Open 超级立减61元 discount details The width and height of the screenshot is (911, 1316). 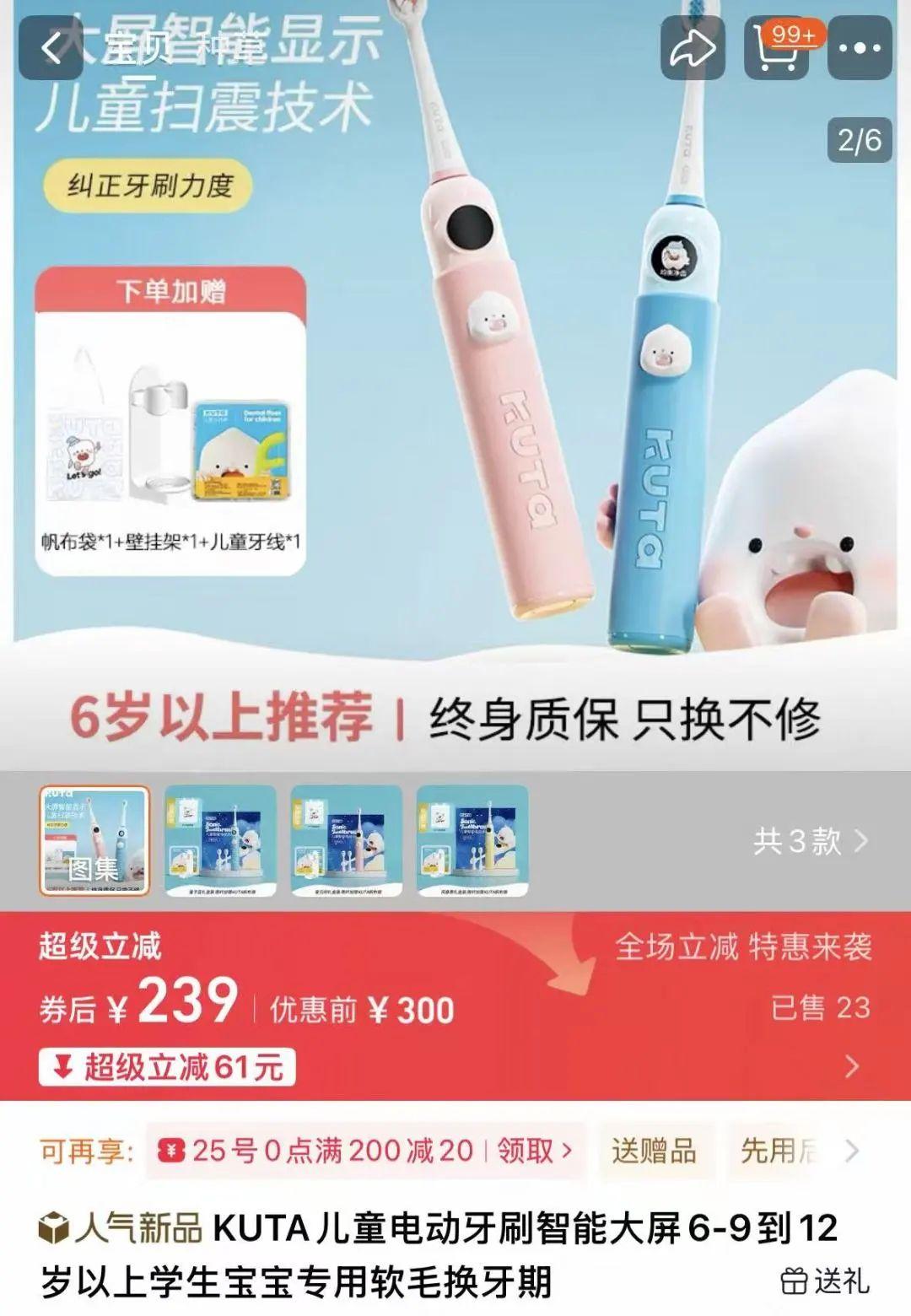point(167,1067)
